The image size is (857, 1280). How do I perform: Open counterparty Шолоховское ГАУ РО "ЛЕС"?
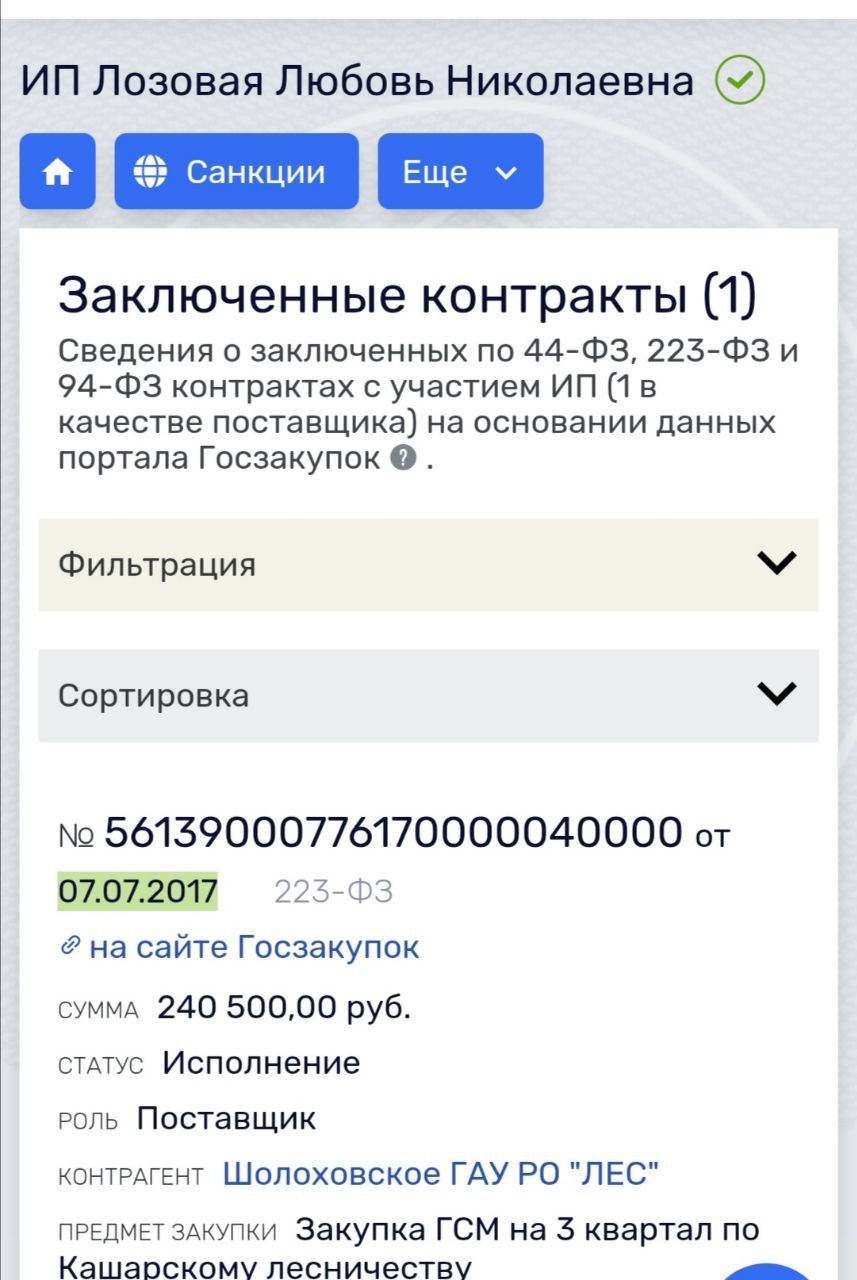click(x=440, y=1173)
